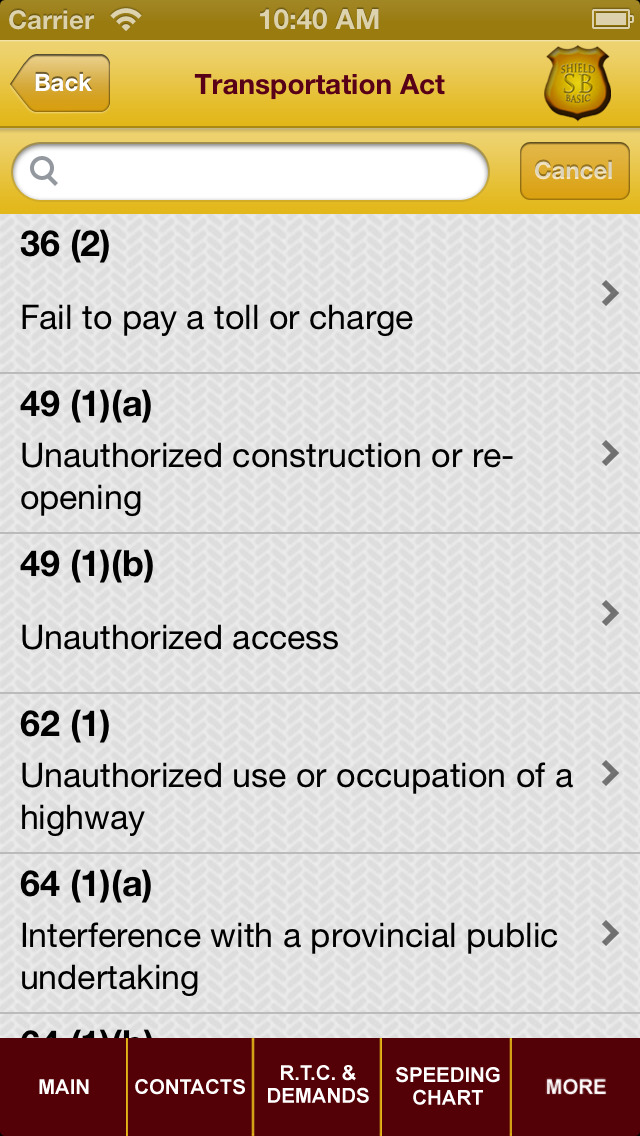Switch to the Main tab
Image resolution: width=640 pixels, height=1136 pixels.
pyautogui.click(x=64, y=1087)
